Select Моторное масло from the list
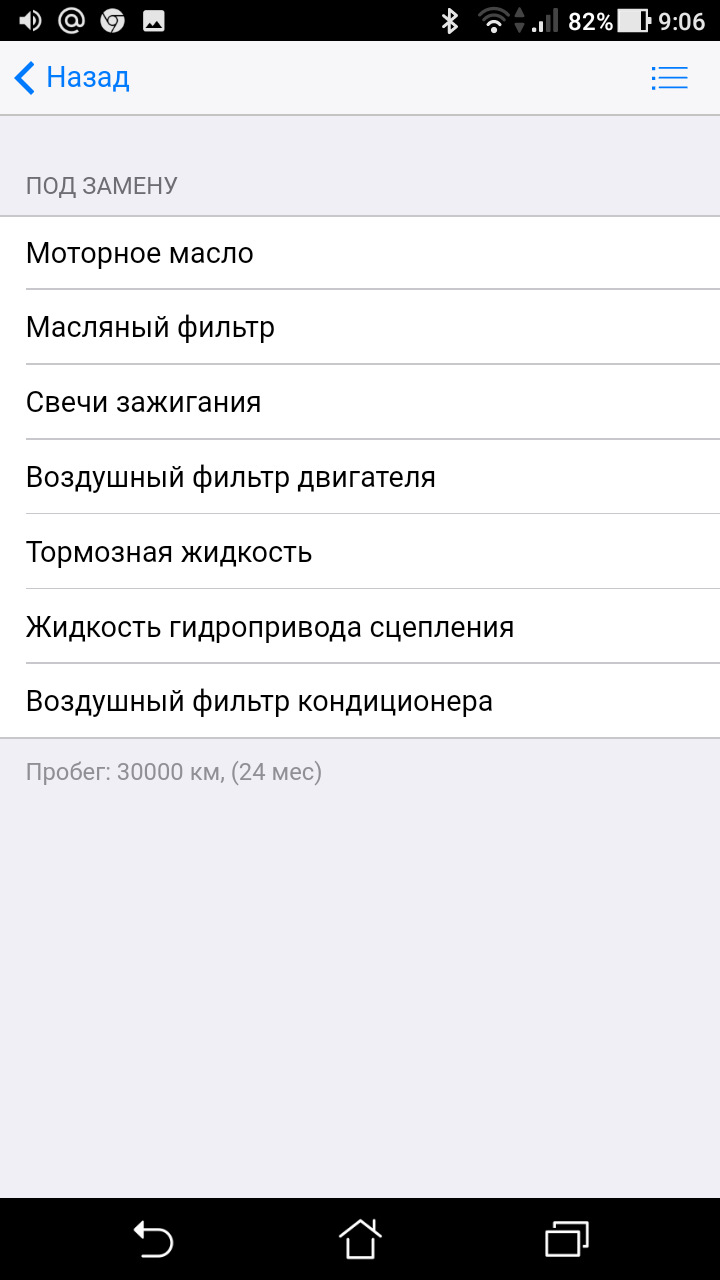The image size is (720, 1280). pyautogui.click(x=139, y=252)
